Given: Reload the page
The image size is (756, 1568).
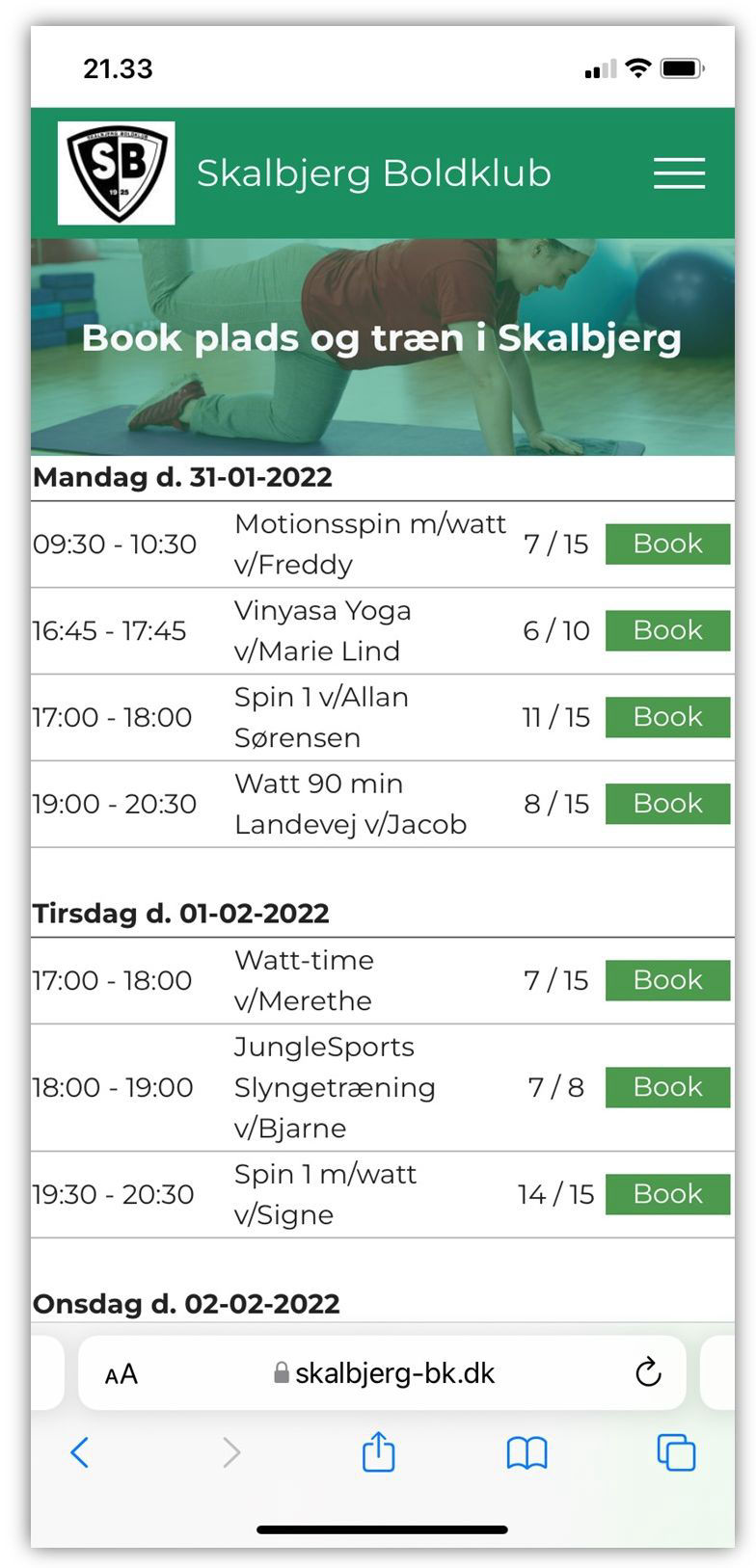Looking at the screenshot, I should (x=648, y=1372).
